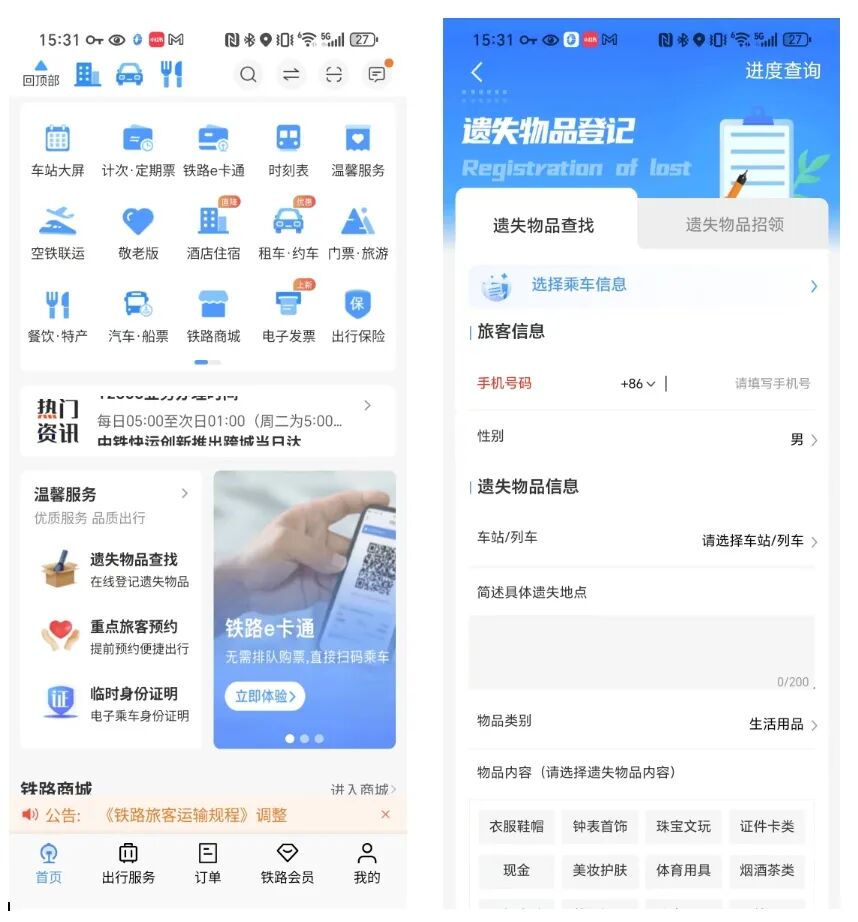Viewport: 858px width, 922px height.
Task: Switch to the 出行服务 tab
Action: (128, 864)
